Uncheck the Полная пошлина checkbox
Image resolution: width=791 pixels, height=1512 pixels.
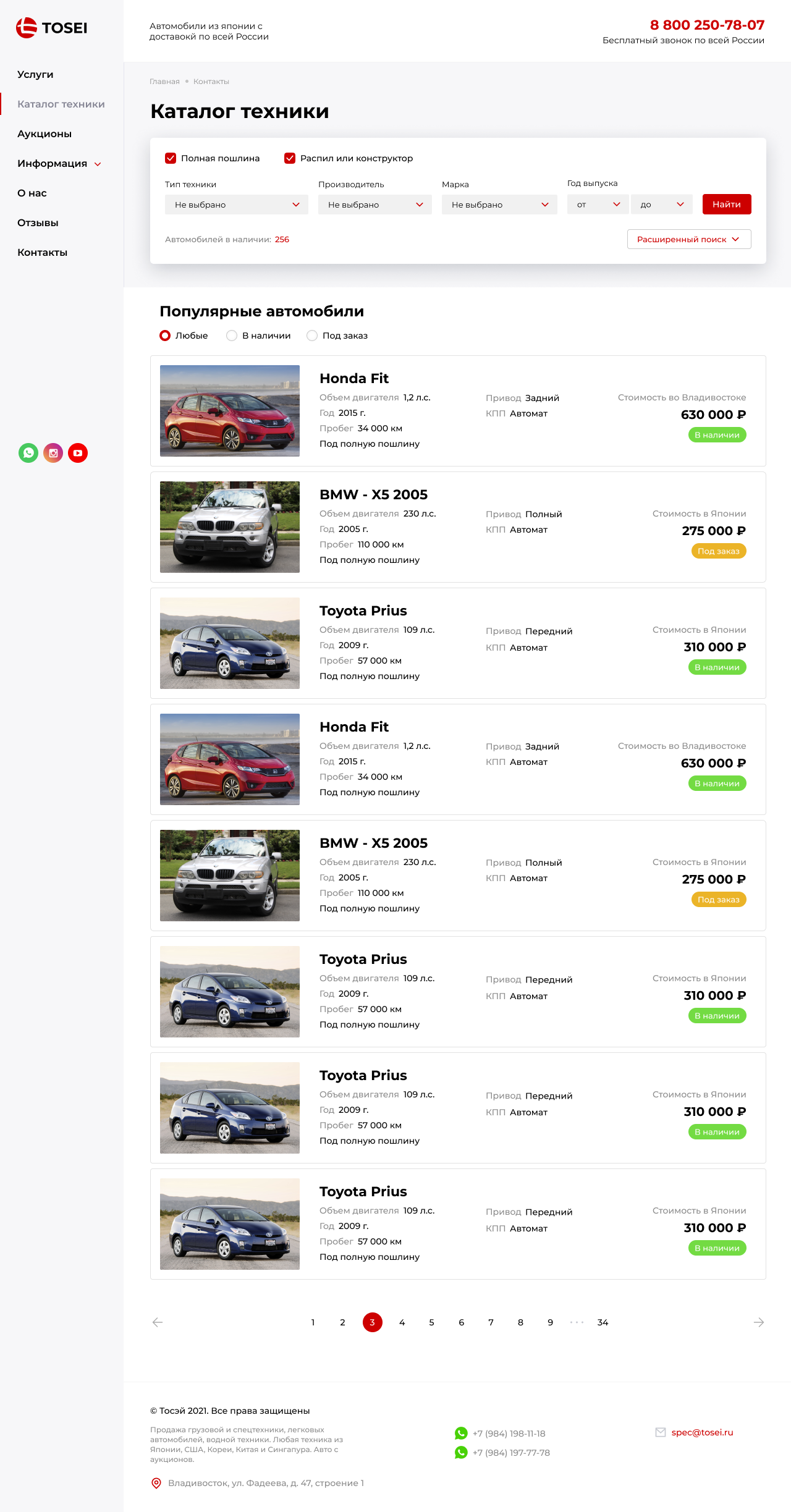pos(171,158)
